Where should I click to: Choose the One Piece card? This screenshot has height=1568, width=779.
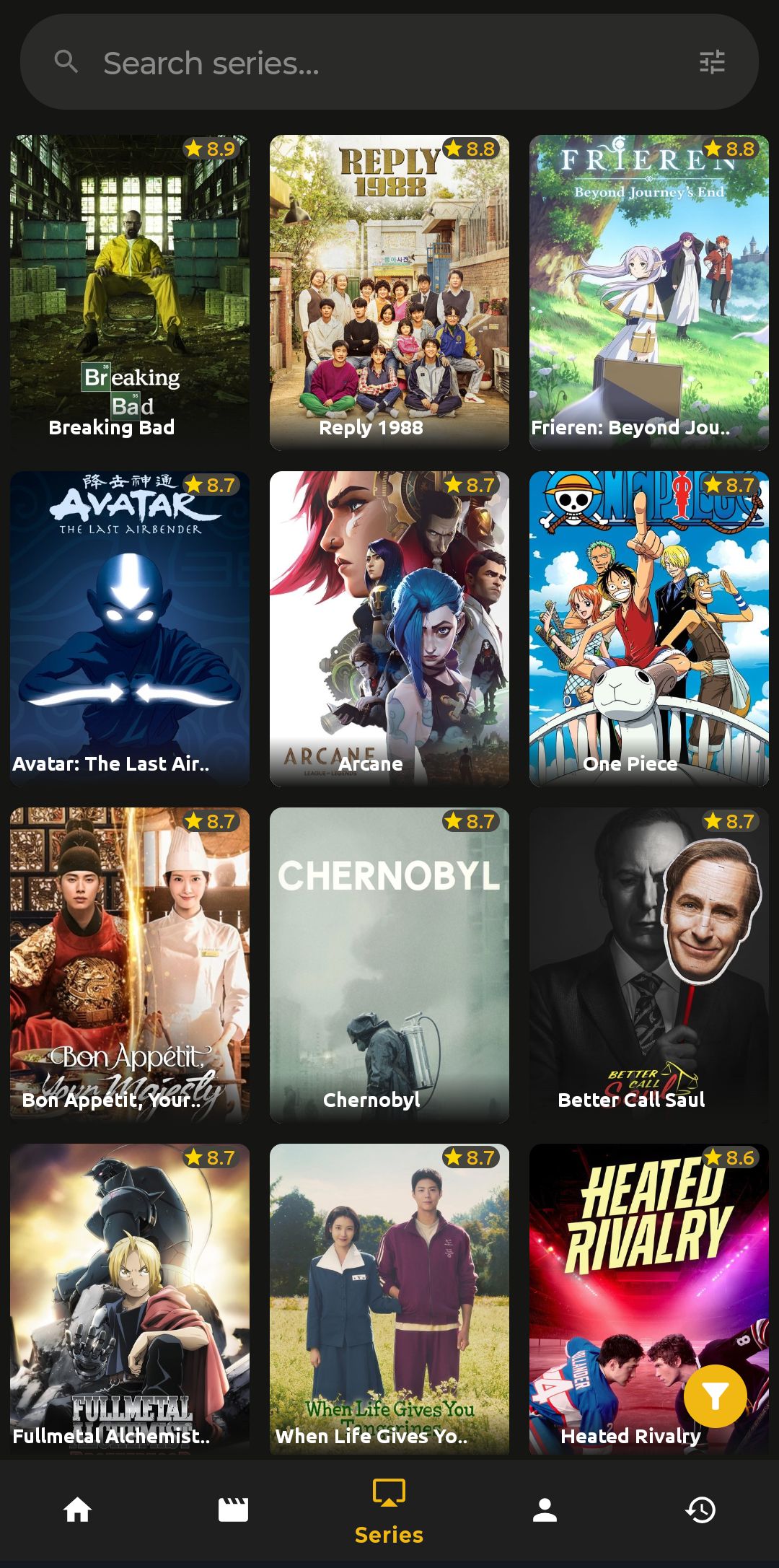[x=649, y=628]
